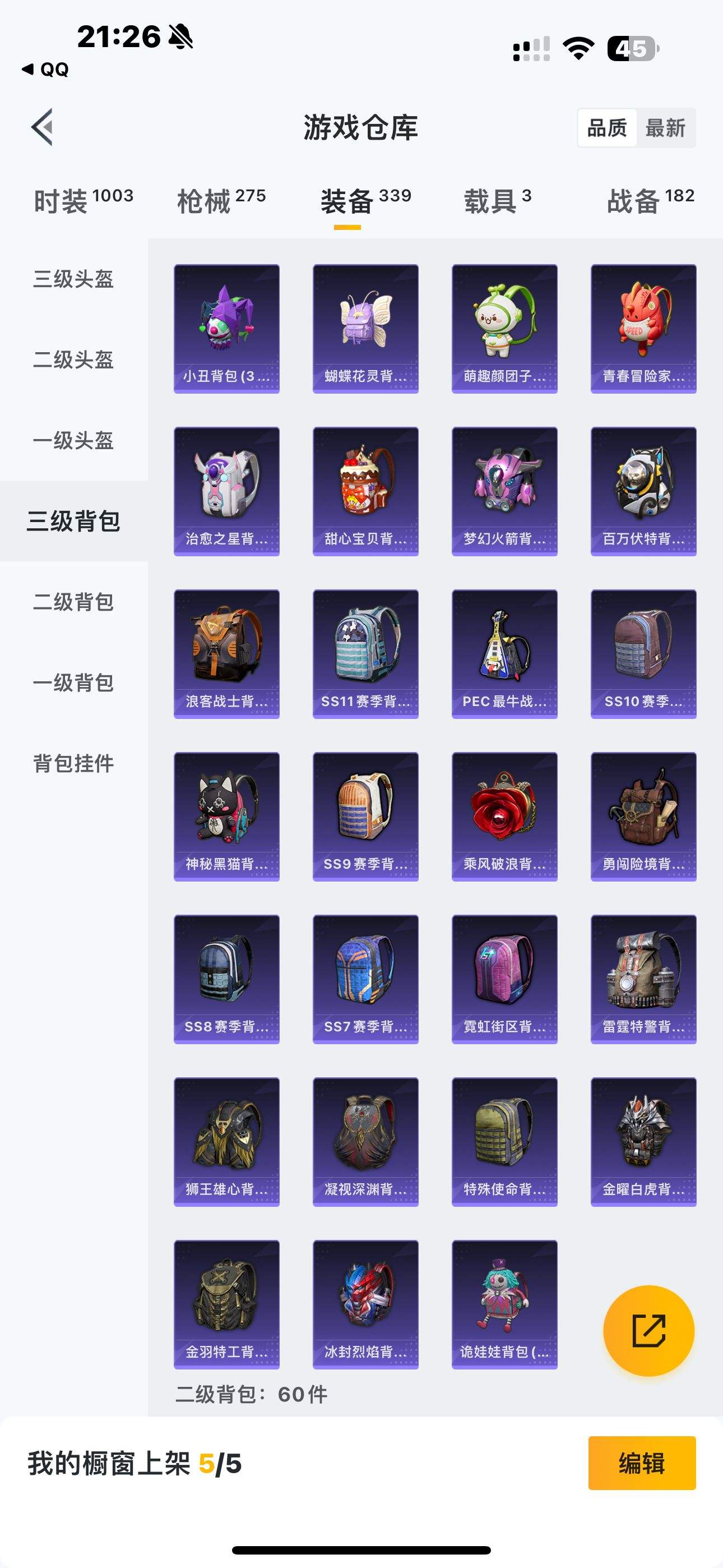
Task: Tap the yellow share floating button
Action: click(x=649, y=1331)
